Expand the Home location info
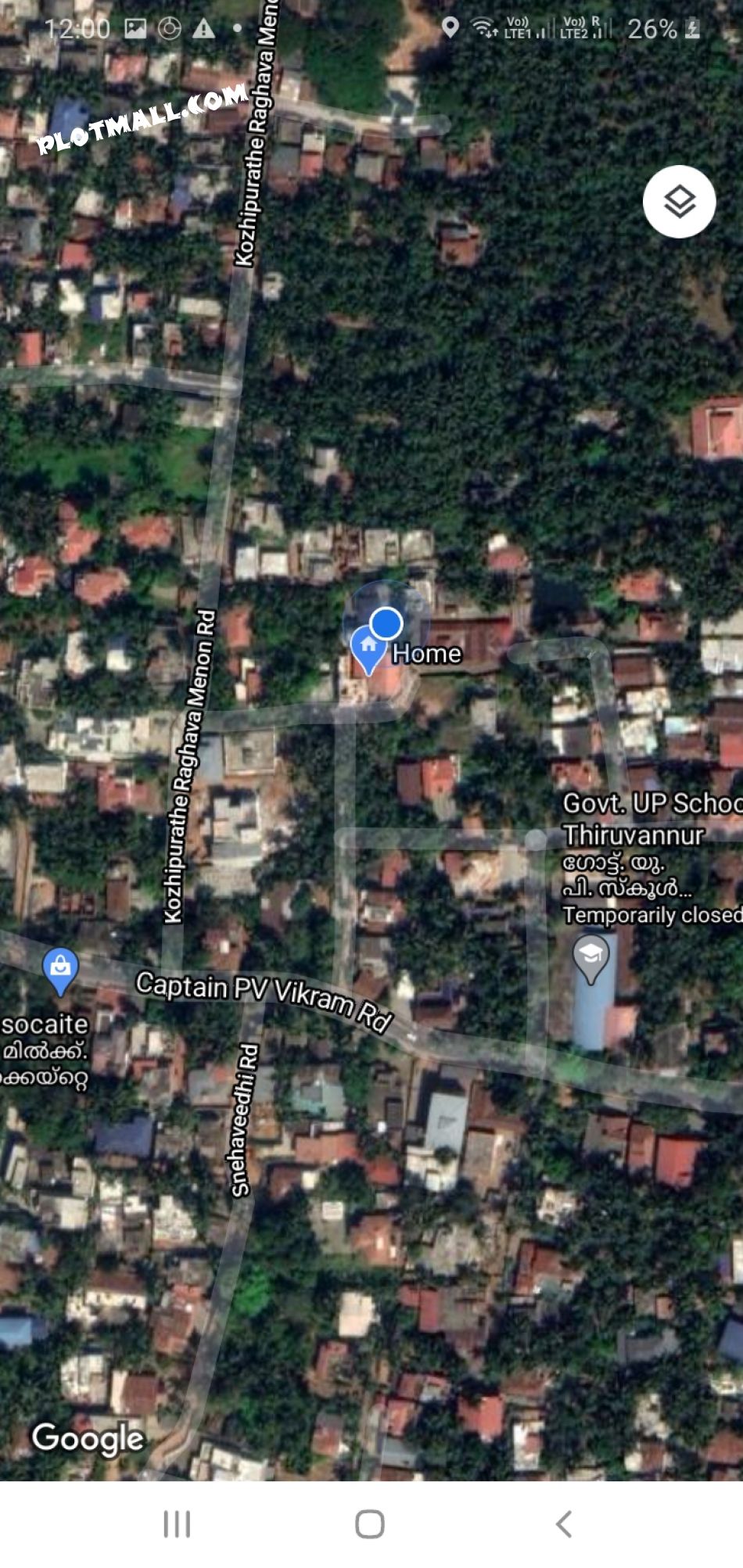Screen dimensions: 743x1568 [x=427, y=654]
